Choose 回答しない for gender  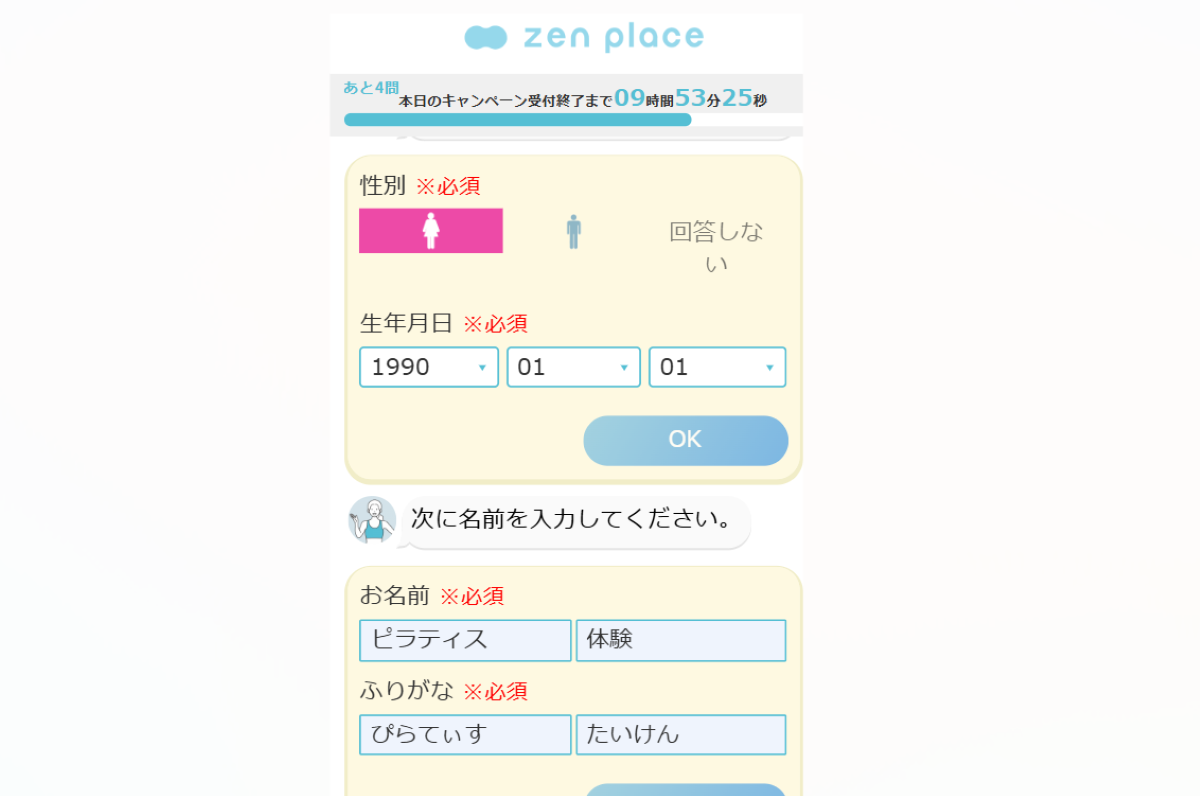[715, 246]
